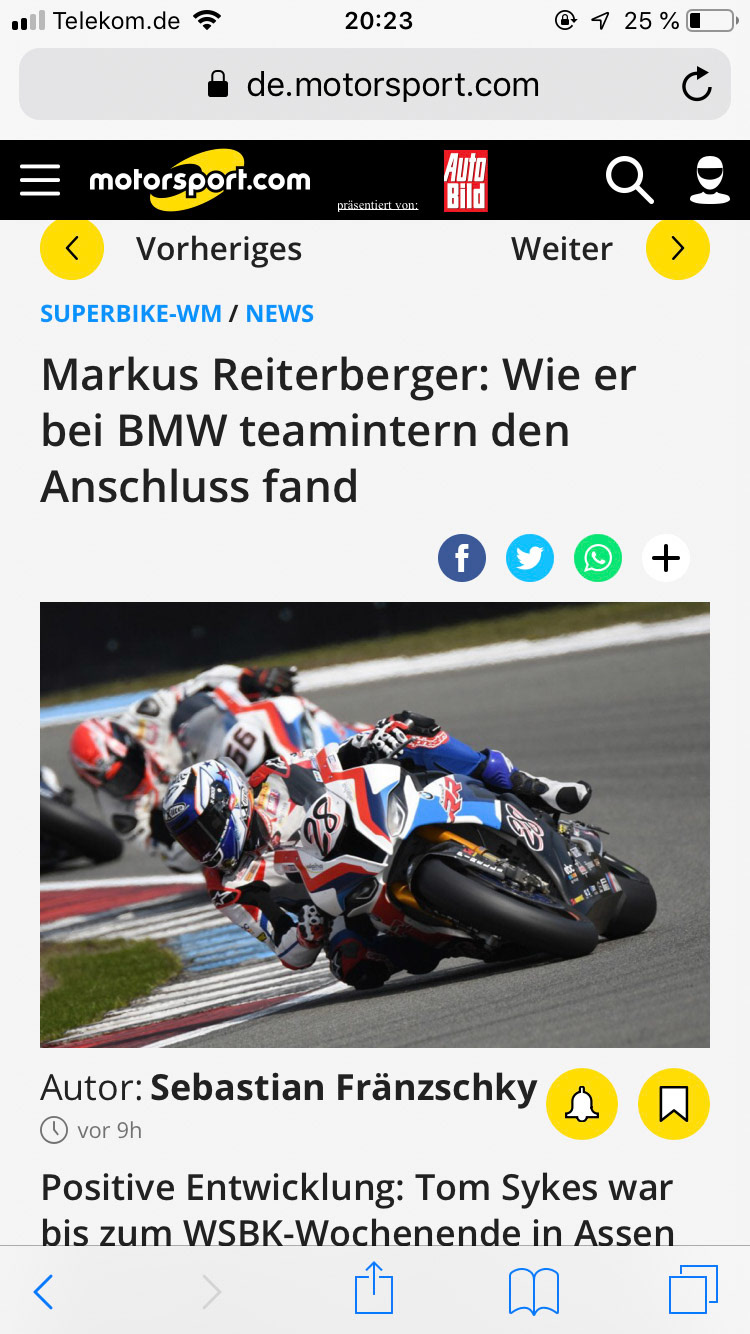Go back in Safari

43,1292
